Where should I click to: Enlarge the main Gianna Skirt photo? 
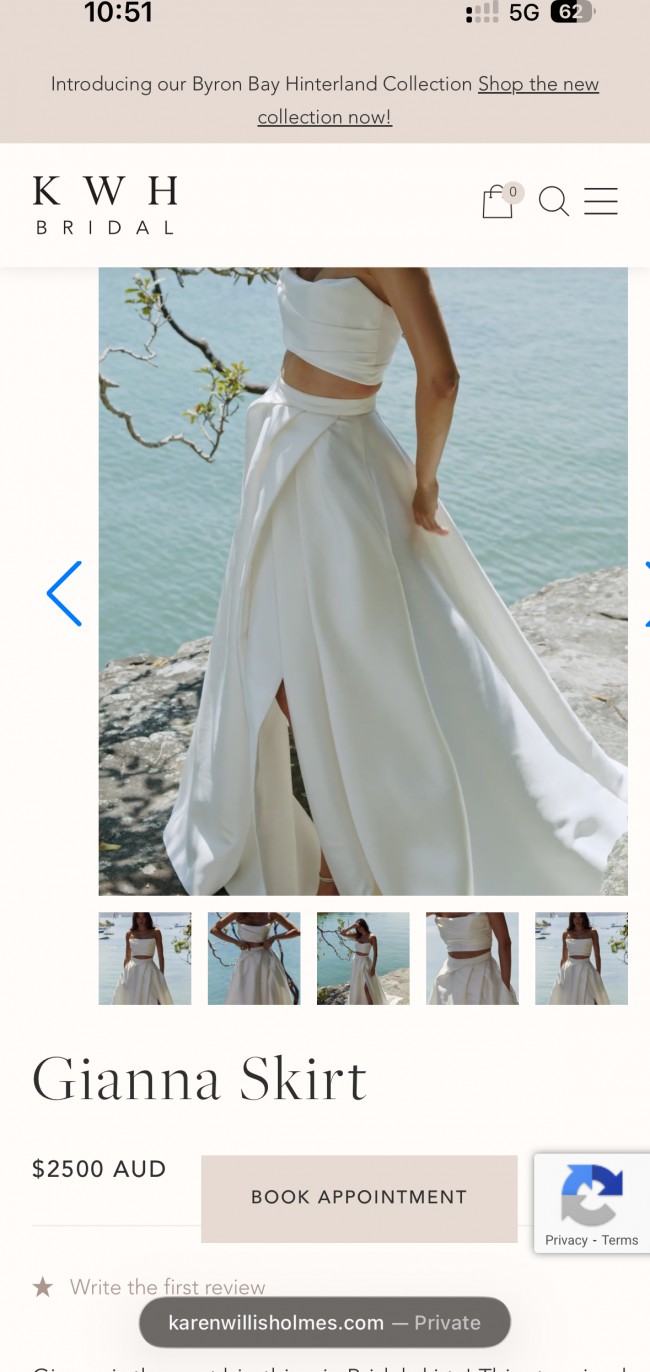(363, 580)
